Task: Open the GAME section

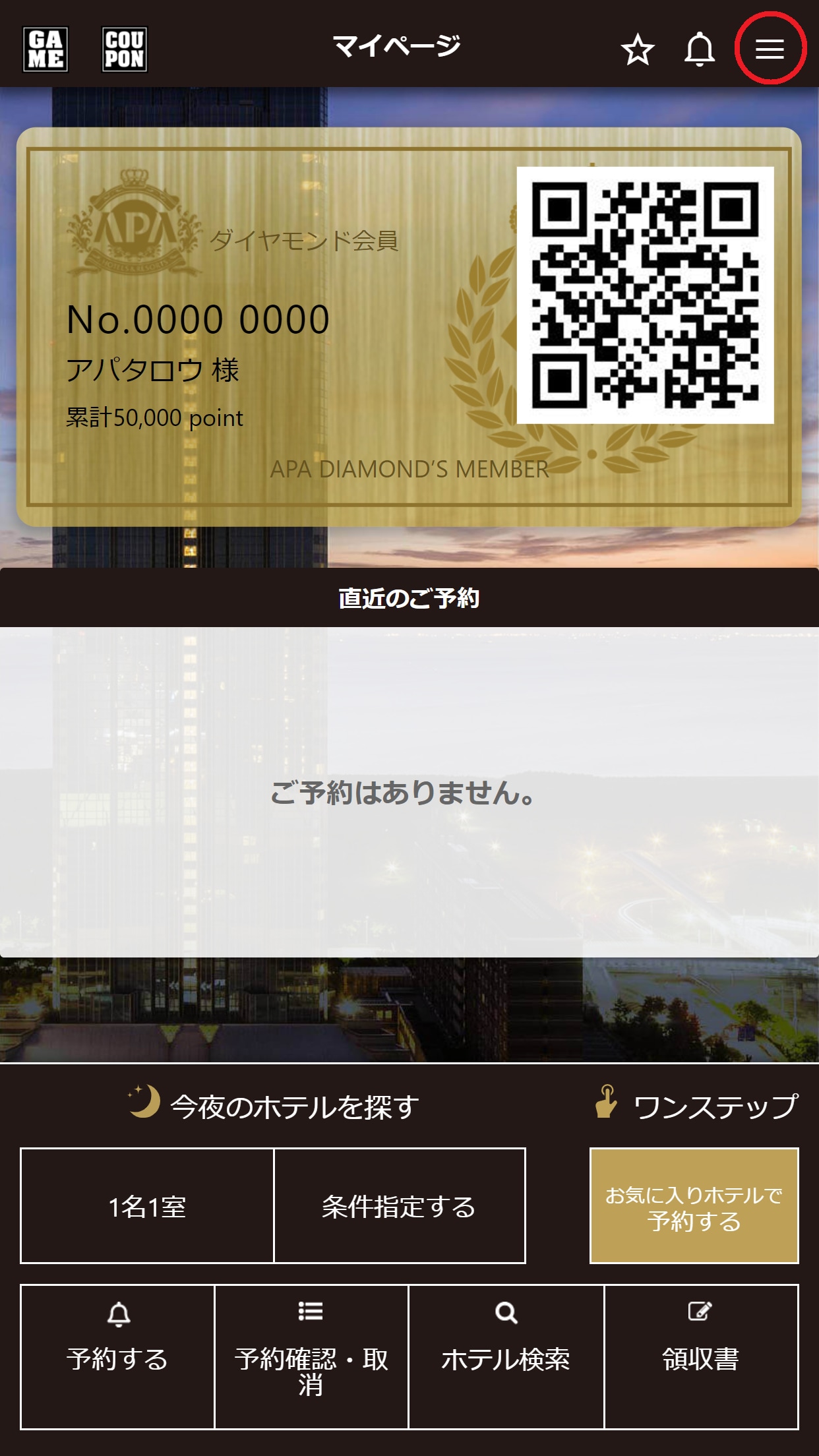Action: click(45, 49)
